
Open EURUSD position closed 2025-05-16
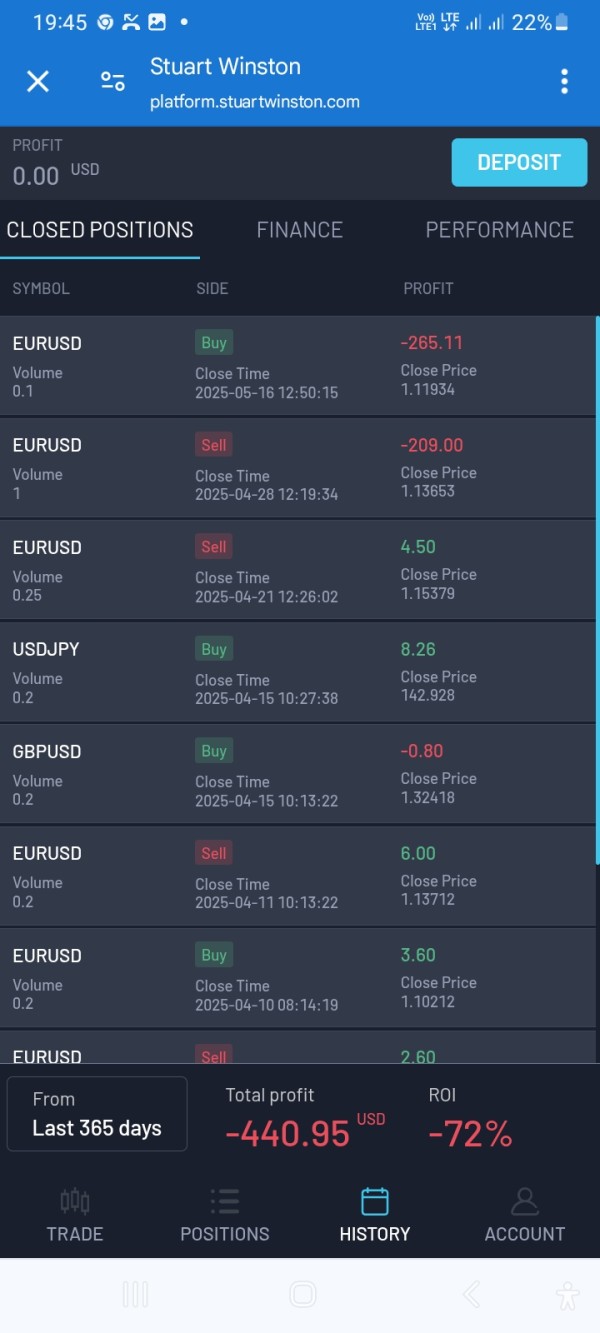click(298, 366)
